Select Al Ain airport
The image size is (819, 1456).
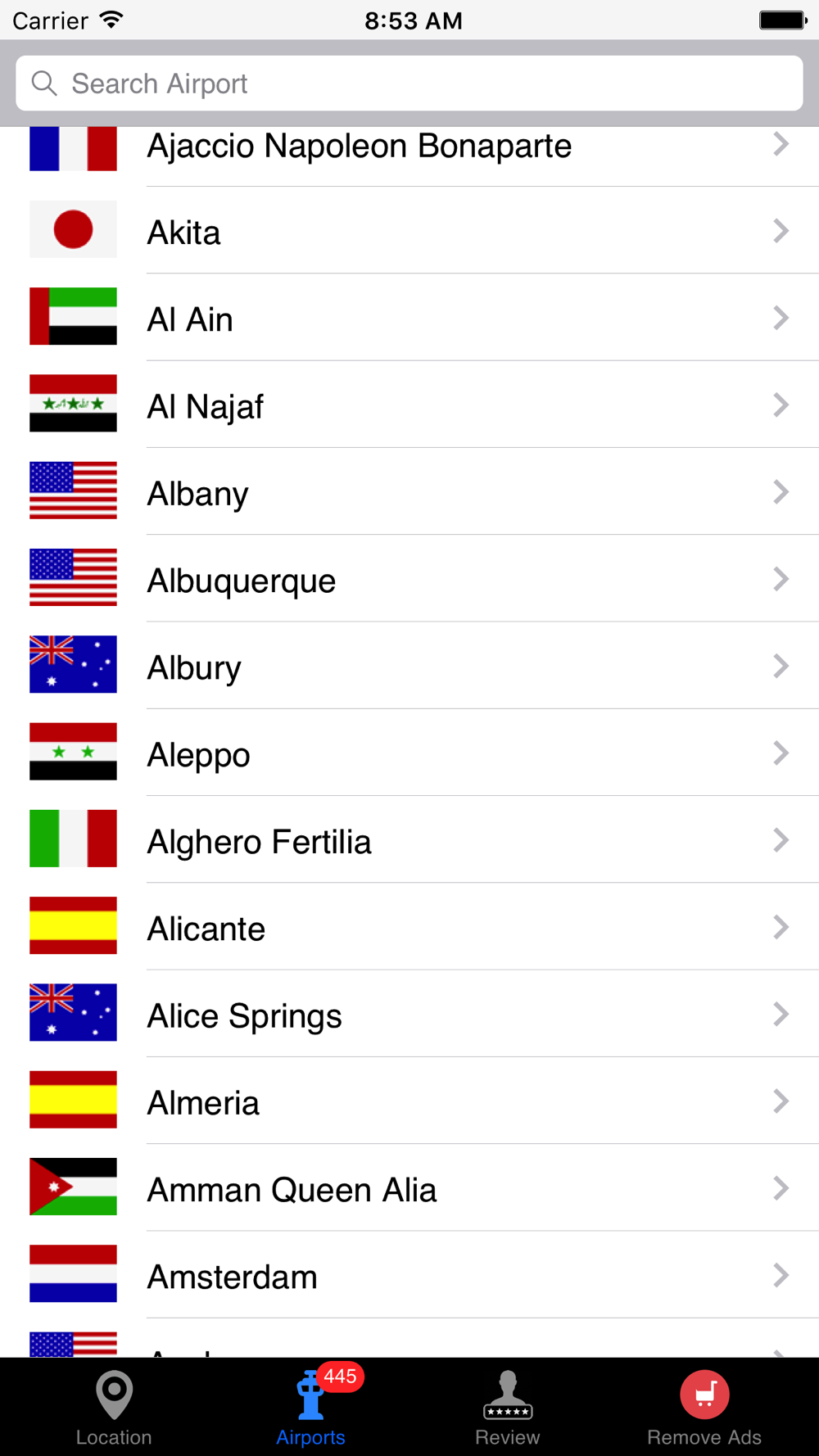[x=409, y=318]
